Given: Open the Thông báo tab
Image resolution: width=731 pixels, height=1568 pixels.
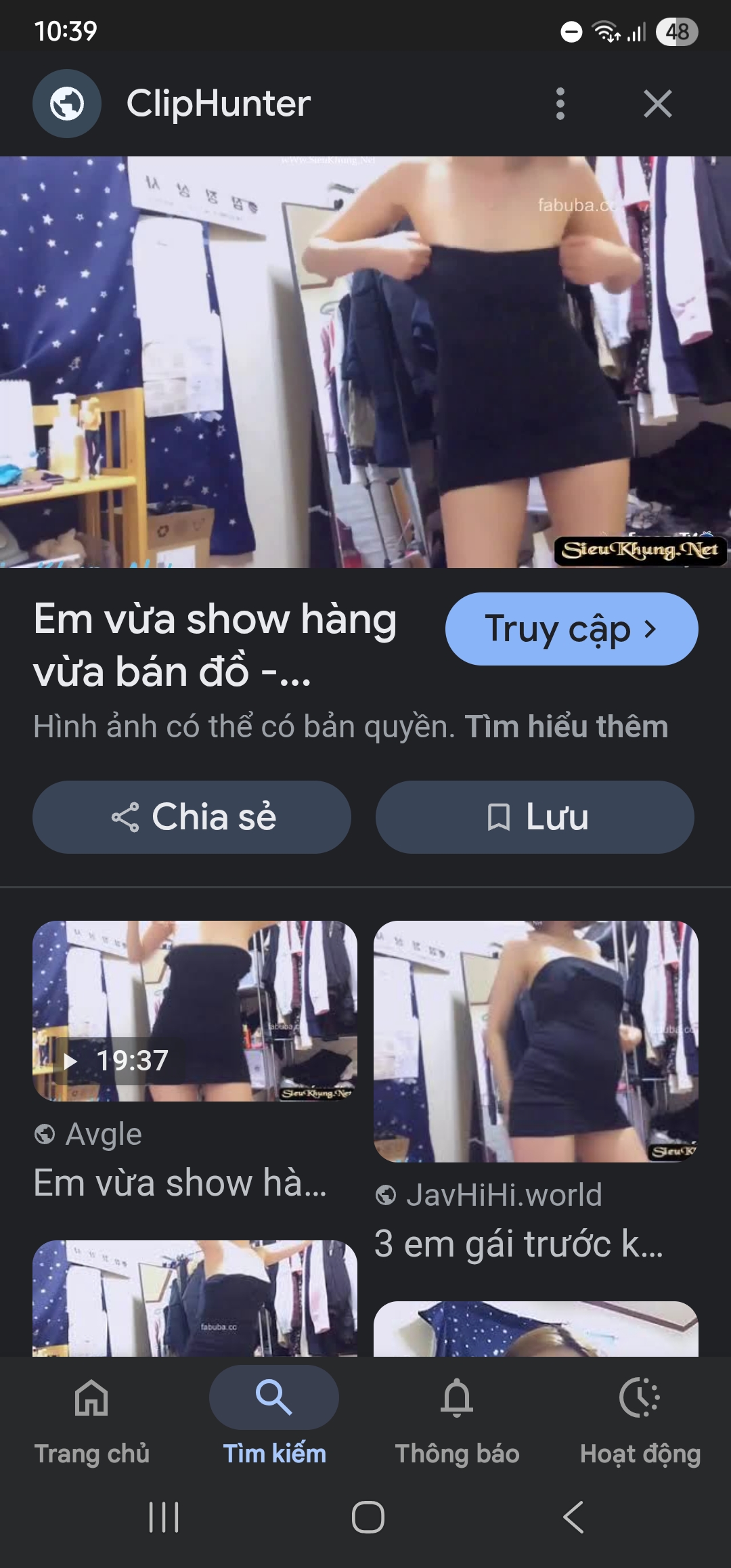Looking at the screenshot, I should (457, 1416).
